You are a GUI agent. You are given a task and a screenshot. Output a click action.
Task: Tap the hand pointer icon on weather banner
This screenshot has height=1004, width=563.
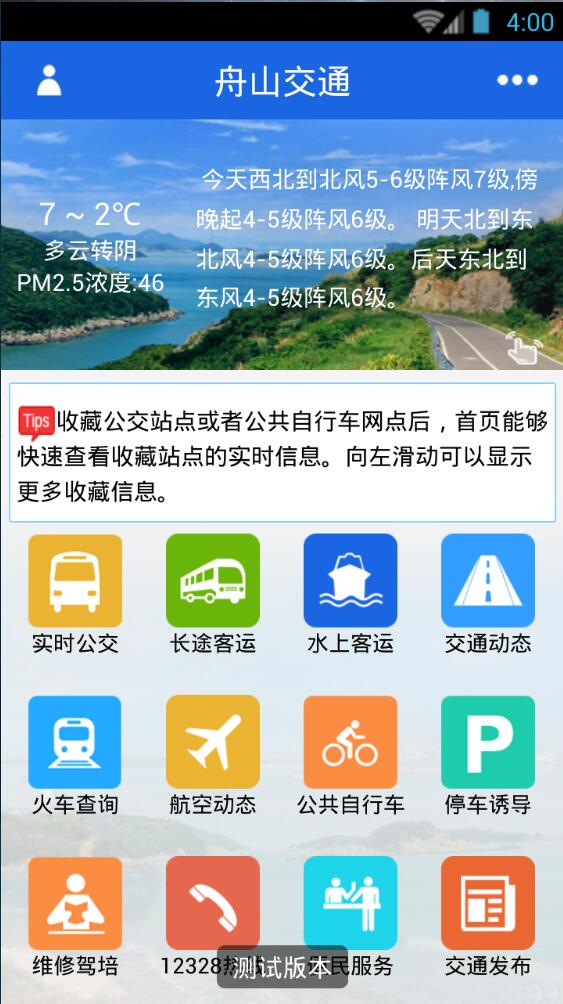pyautogui.click(x=523, y=348)
